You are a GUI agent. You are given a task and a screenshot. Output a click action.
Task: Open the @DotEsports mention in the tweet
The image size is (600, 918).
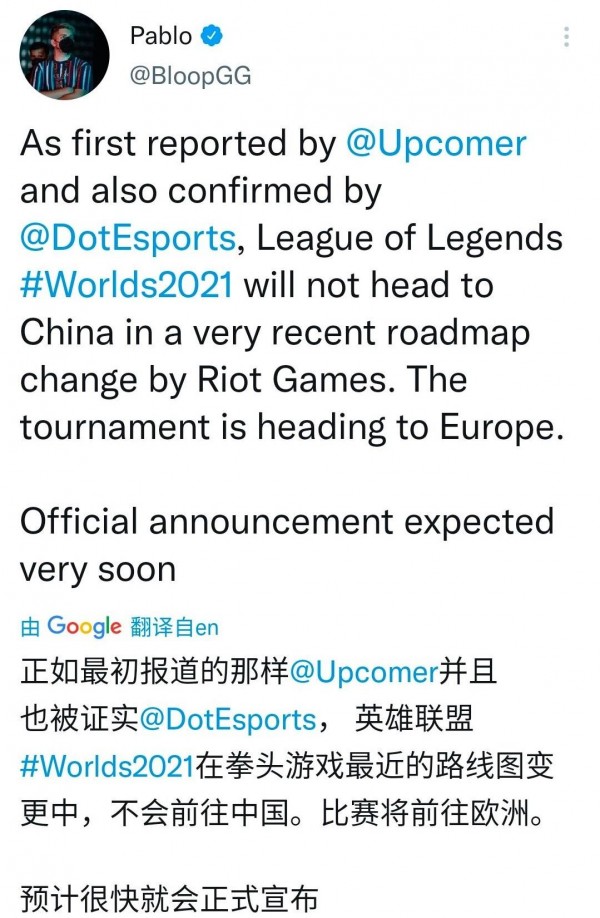click(x=127, y=238)
